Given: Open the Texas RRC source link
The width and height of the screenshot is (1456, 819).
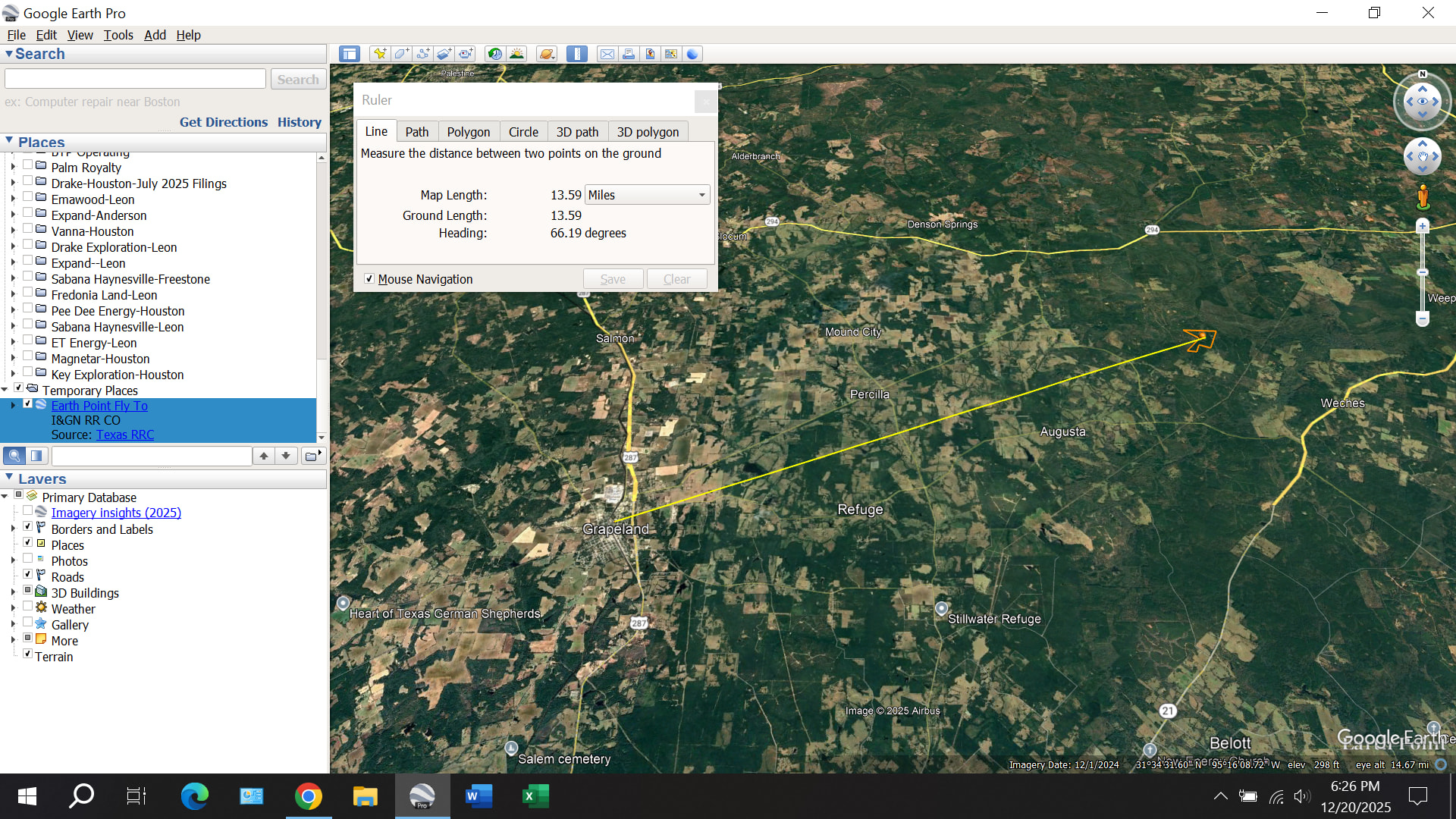Looking at the screenshot, I should click(125, 435).
